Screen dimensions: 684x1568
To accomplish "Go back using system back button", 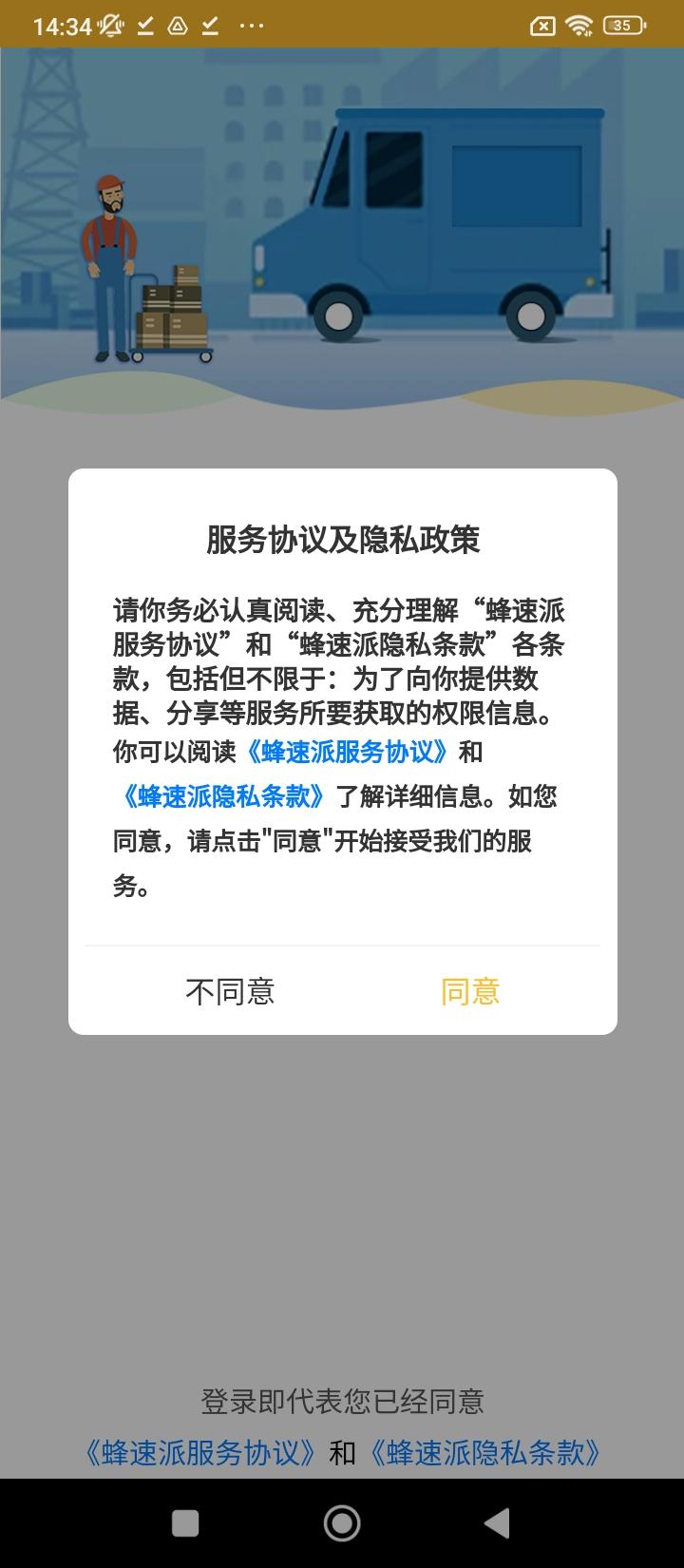I will [497, 1523].
